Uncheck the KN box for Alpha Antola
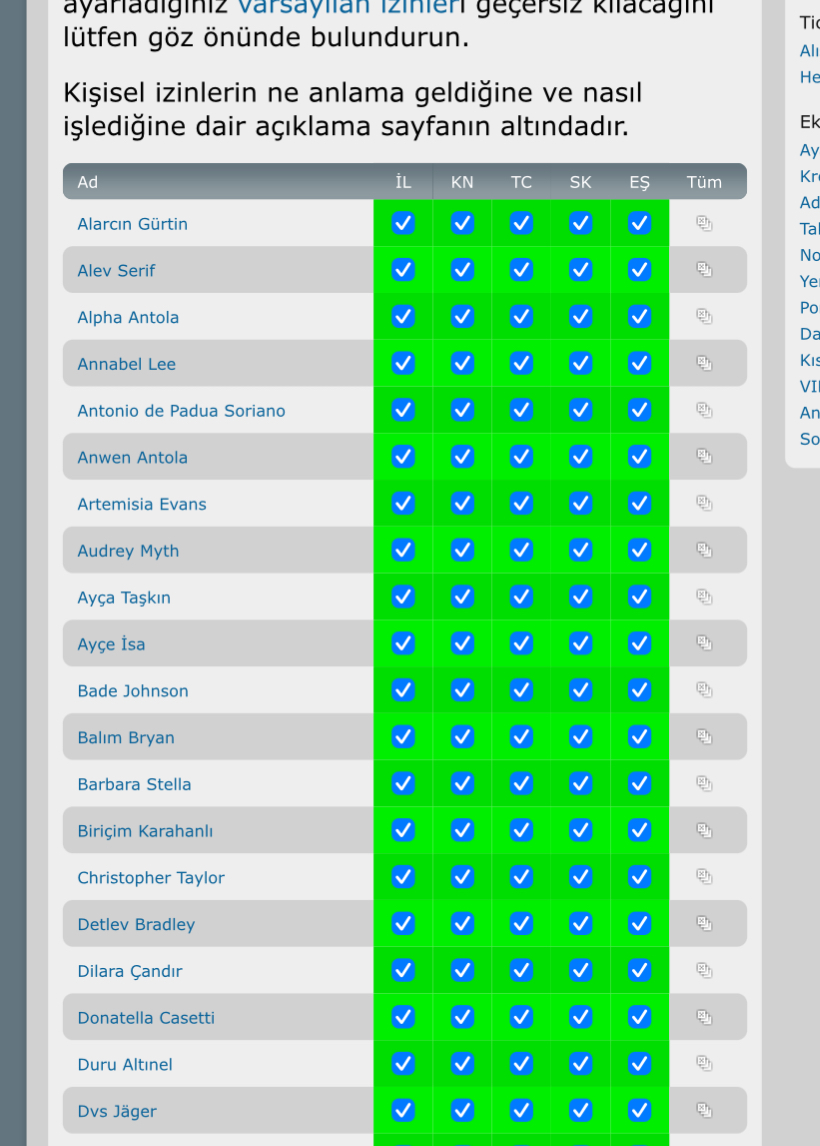 pos(463,316)
